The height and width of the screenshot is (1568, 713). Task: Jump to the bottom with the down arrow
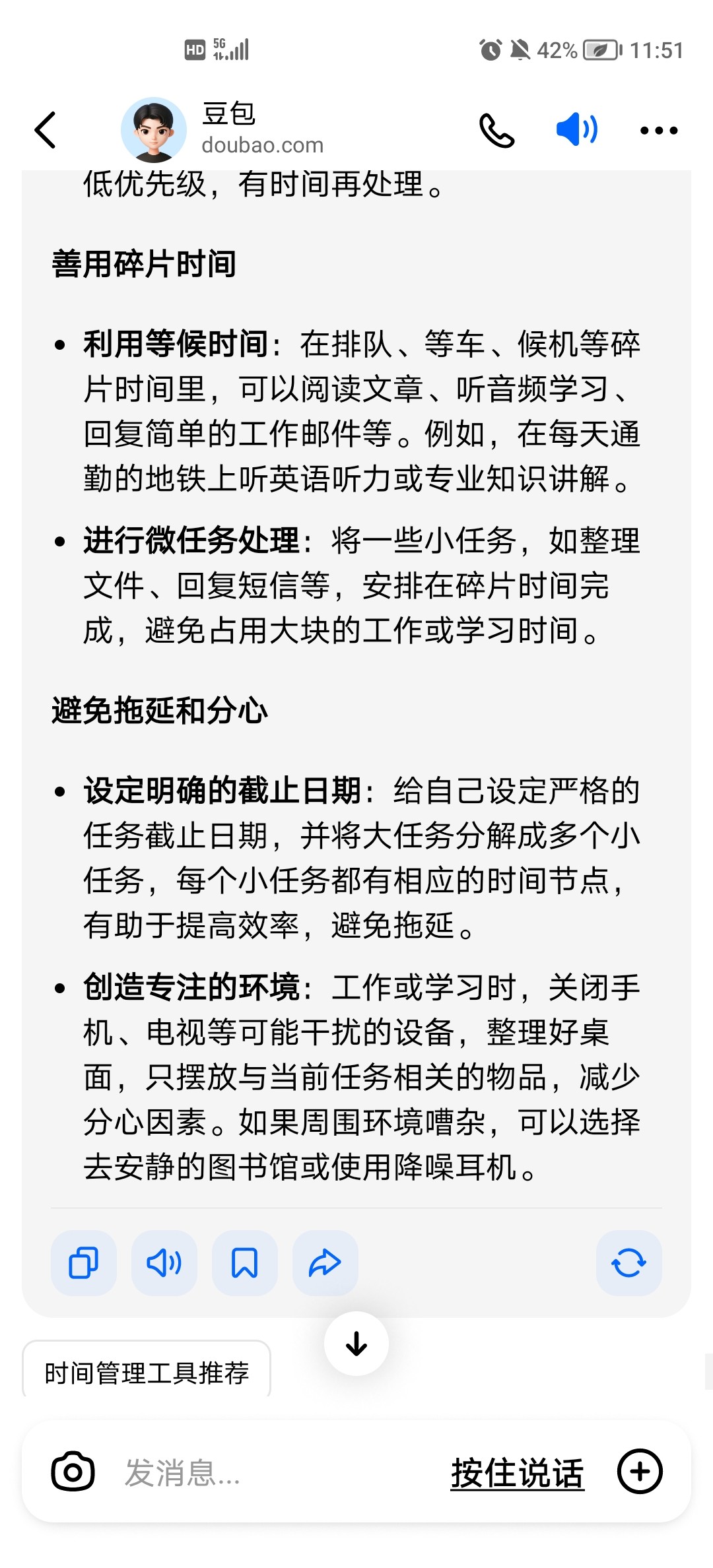tap(356, 1344)
